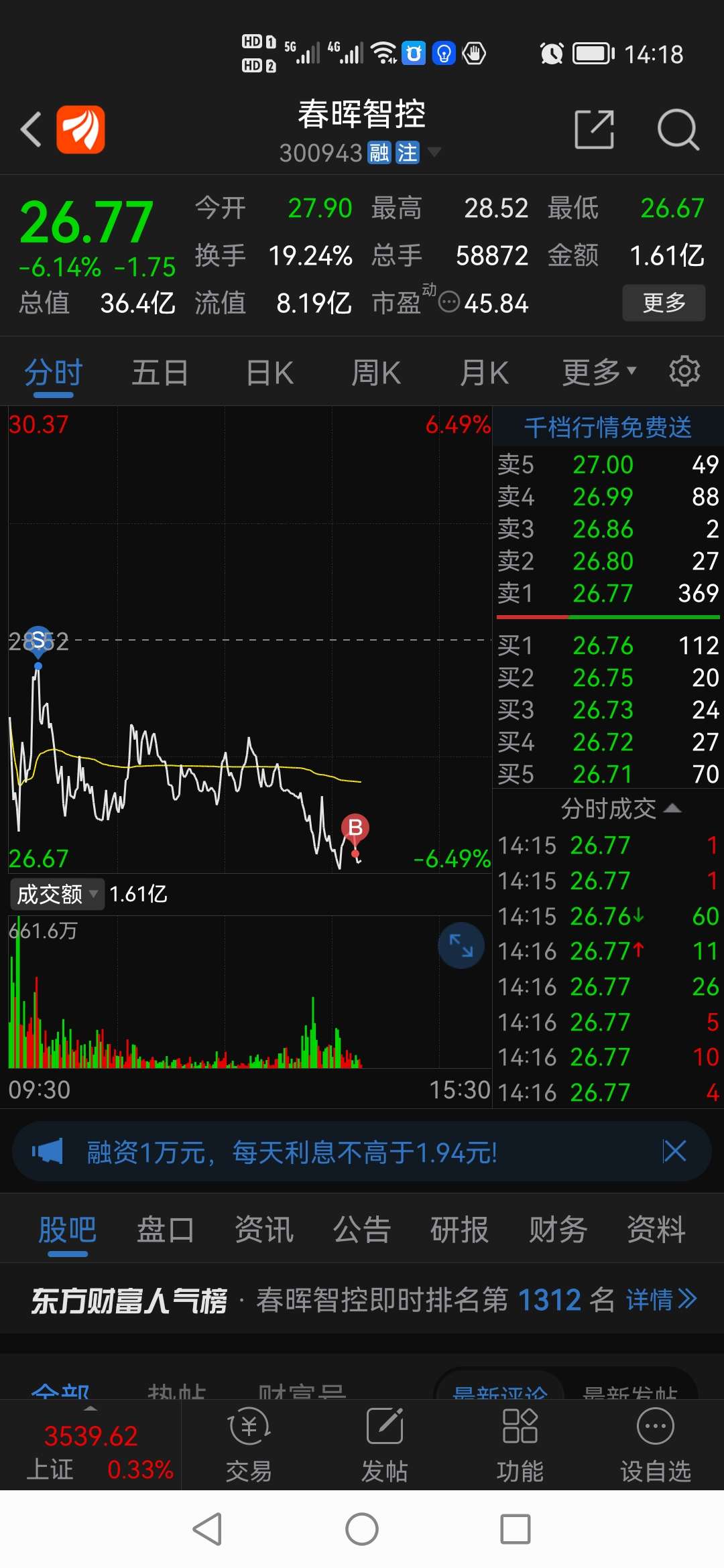Tap 更多 to see more quote details

(663, 303)
